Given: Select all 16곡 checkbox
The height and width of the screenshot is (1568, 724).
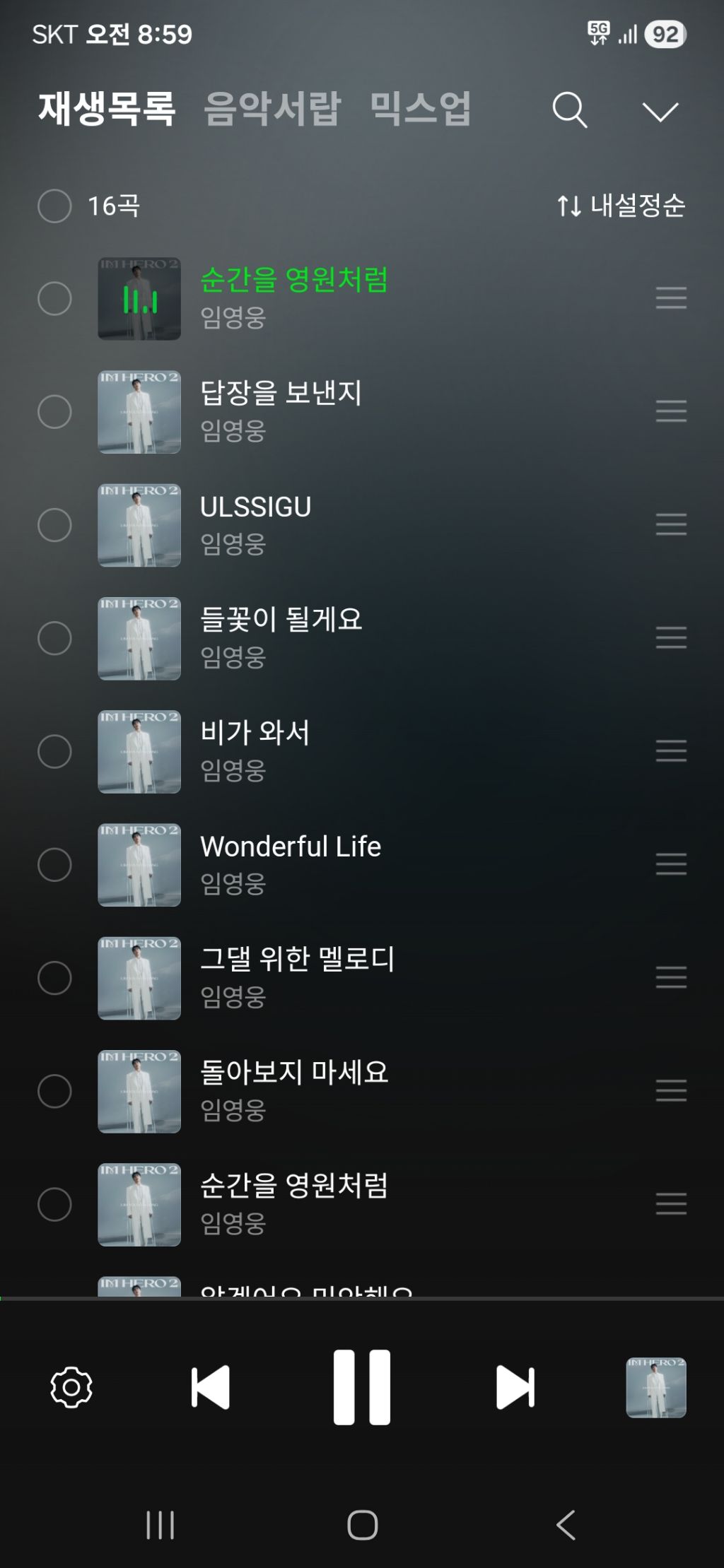Looking at the screenshot, I should [54, 206].
